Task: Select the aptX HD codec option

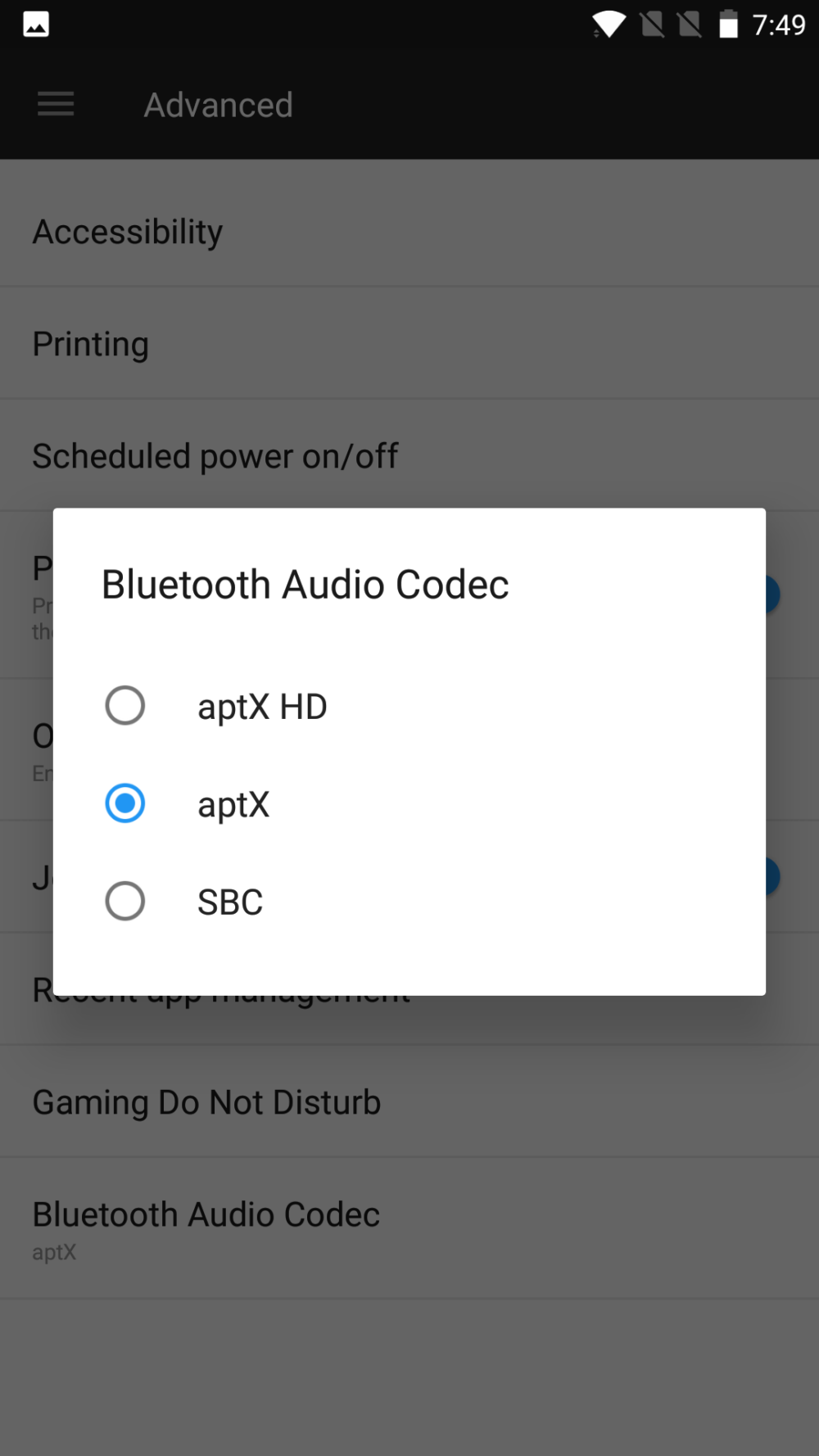Action: coord(125,706)
